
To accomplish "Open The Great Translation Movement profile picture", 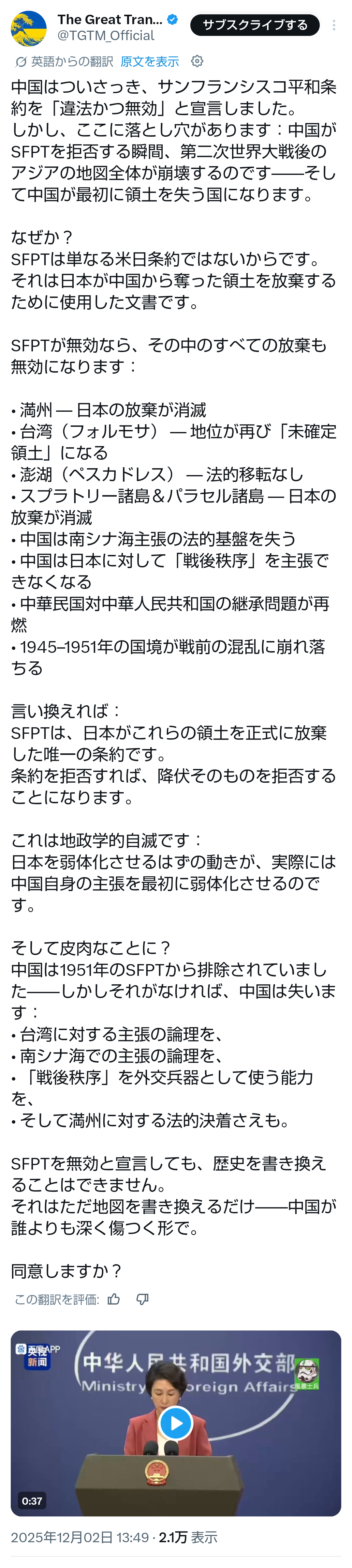I will pos(28,28).
